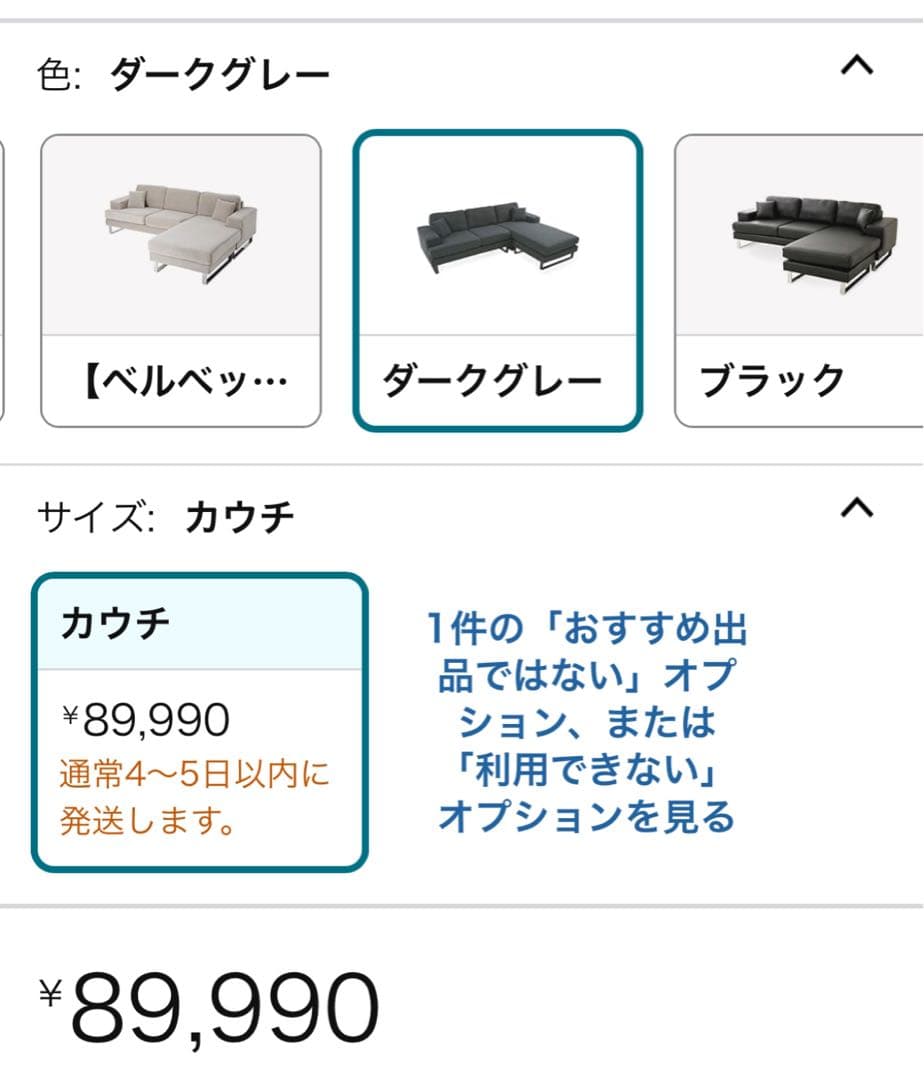Click the dark grey selected sofa image

point(497,235)
